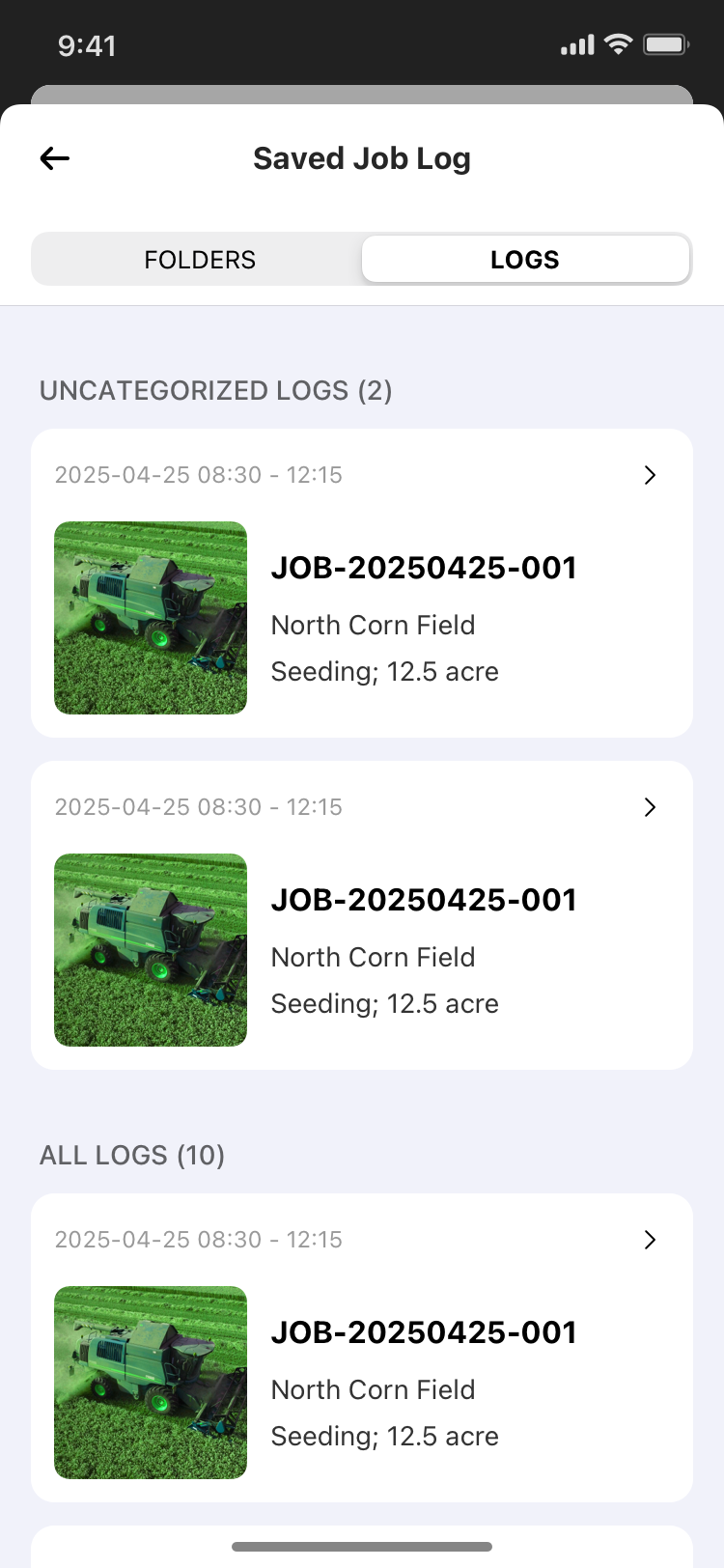Image resolution: width=724 pixels, height=1568 pixels.
Task: Click the battery indicator icon
Action: [665, 43]
